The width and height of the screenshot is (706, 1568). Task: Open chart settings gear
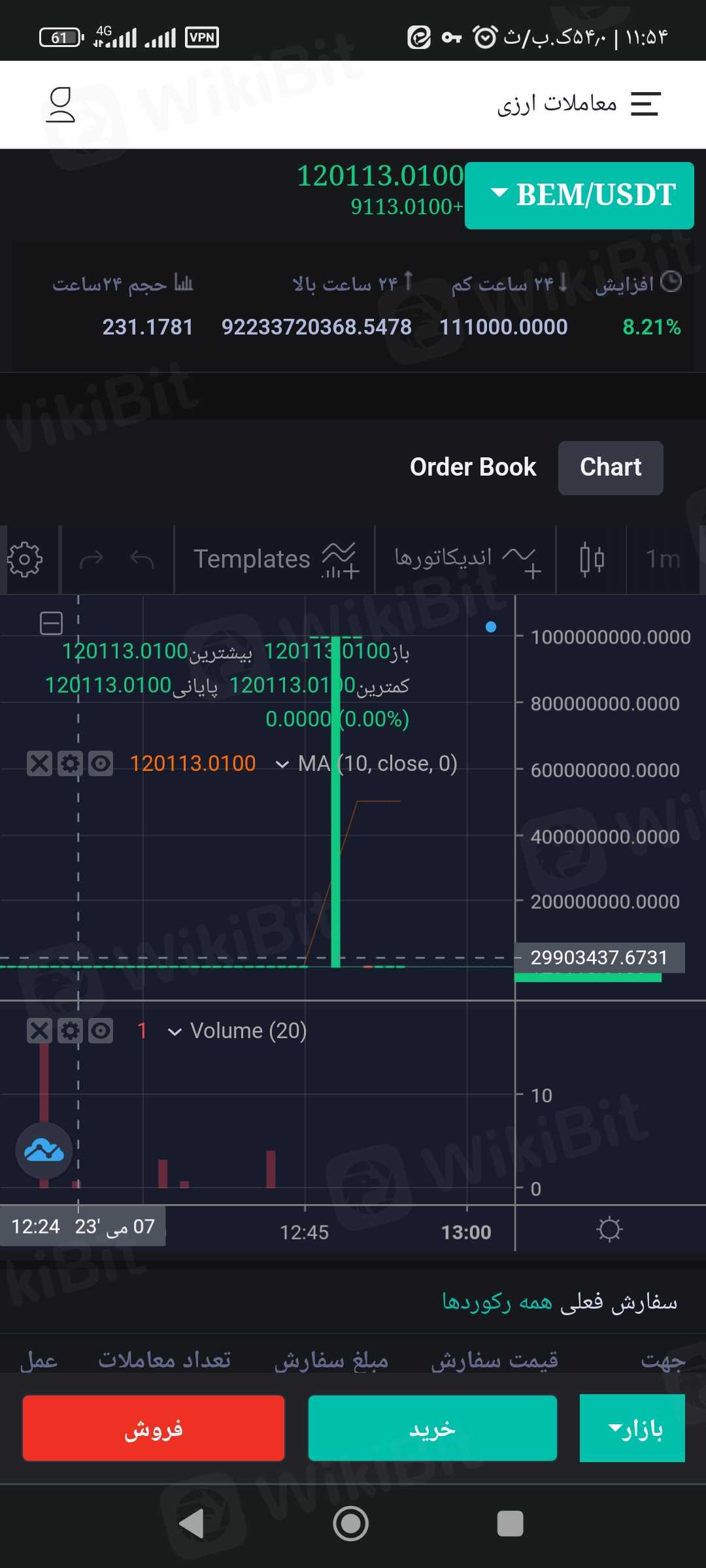25,559
